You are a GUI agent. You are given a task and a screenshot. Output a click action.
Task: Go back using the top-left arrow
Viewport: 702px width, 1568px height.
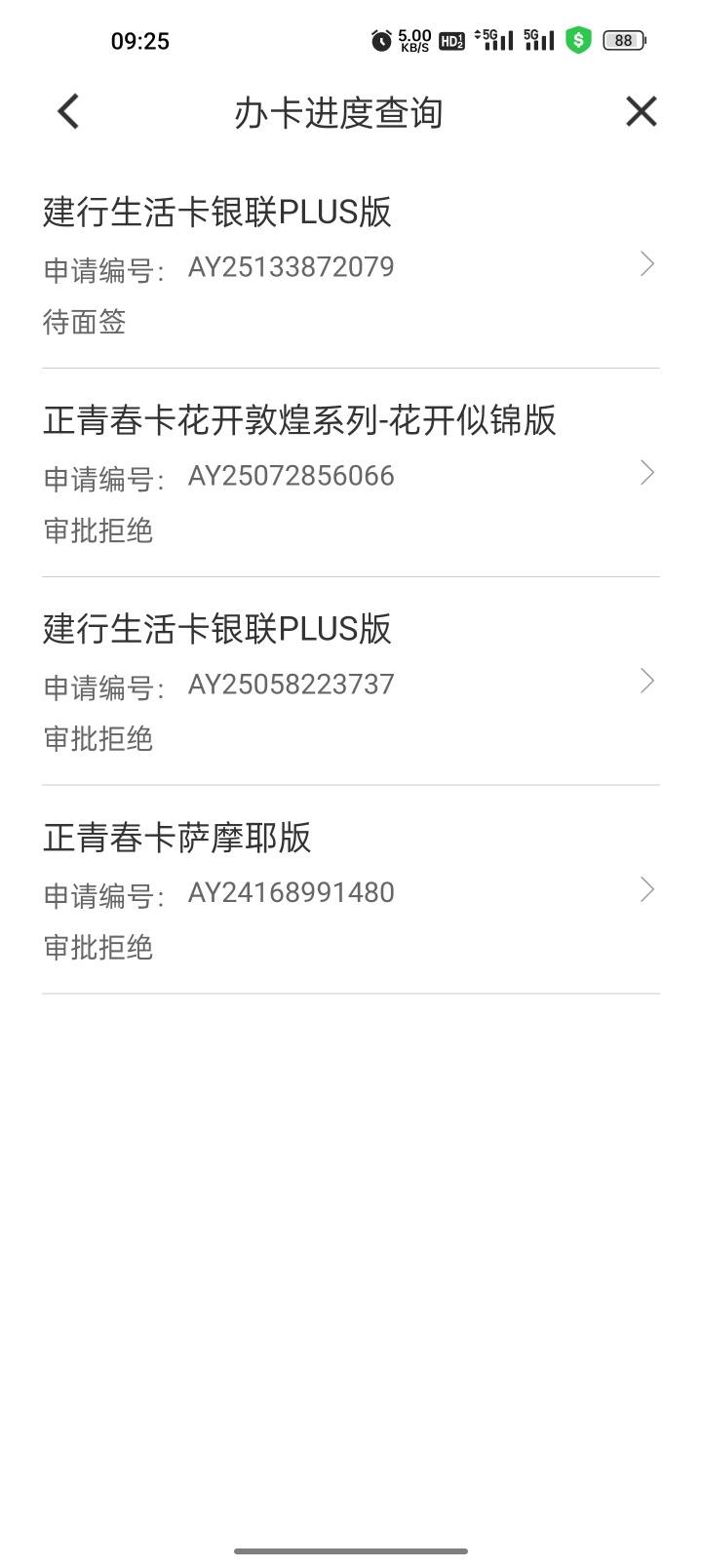click(x=68, y=112)
